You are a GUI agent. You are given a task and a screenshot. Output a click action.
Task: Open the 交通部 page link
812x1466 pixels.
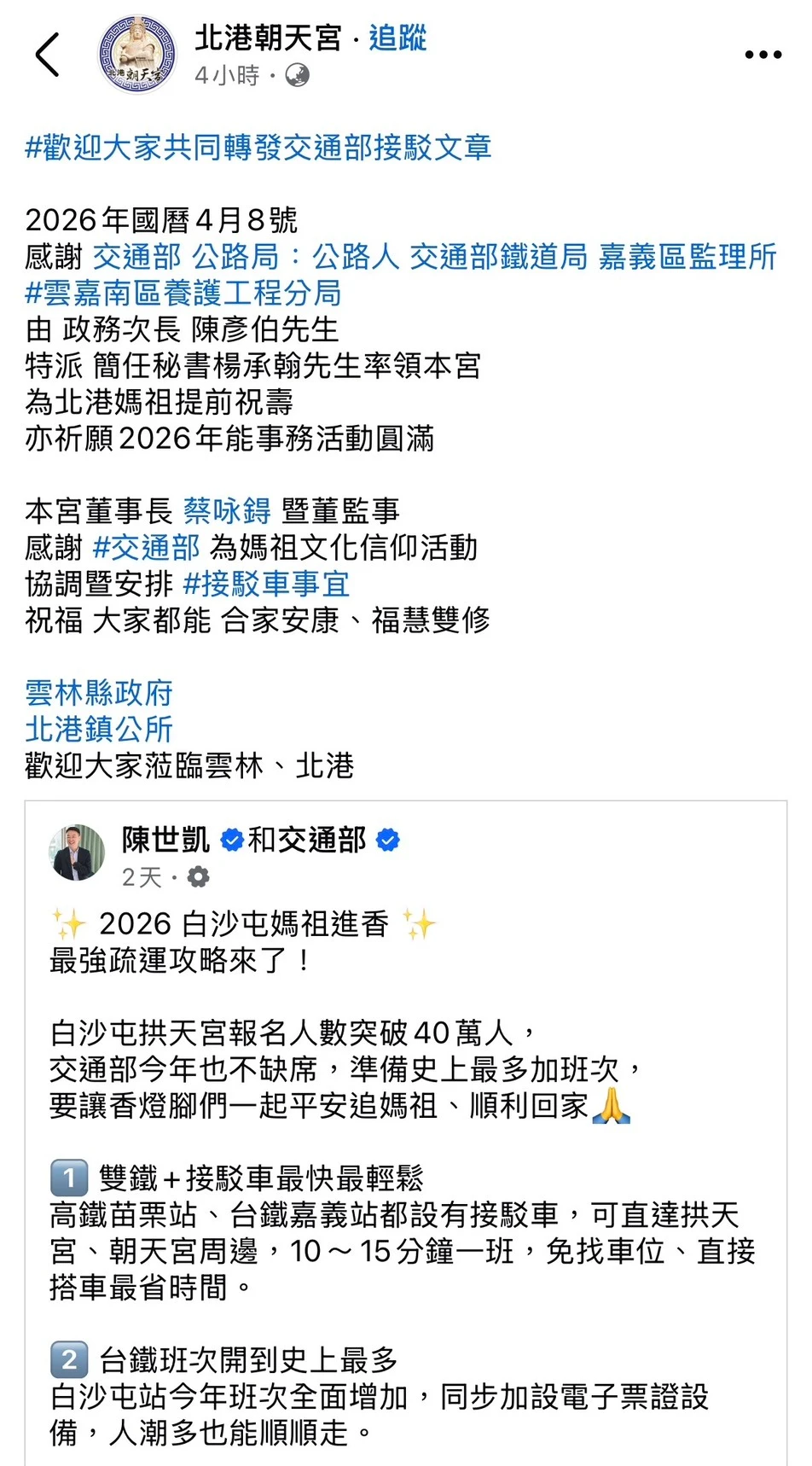136,257
